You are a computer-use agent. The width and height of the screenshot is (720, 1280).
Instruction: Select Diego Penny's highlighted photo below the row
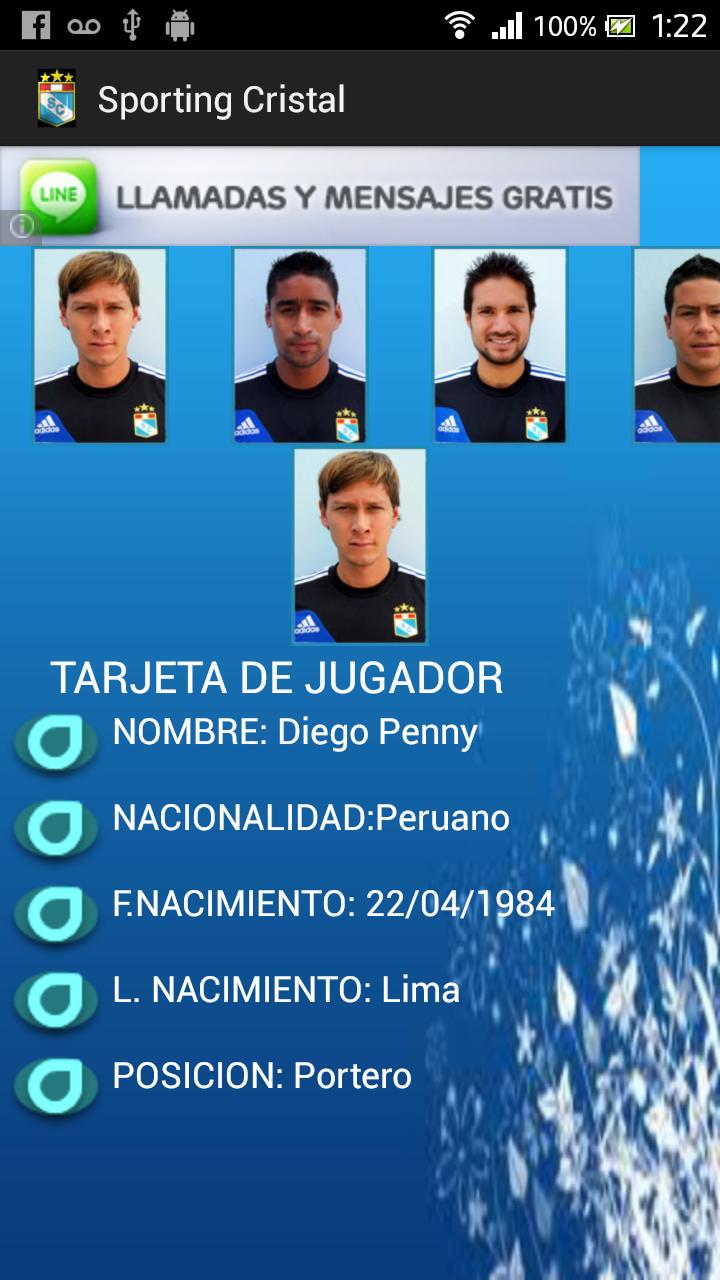tap(362, 547)
